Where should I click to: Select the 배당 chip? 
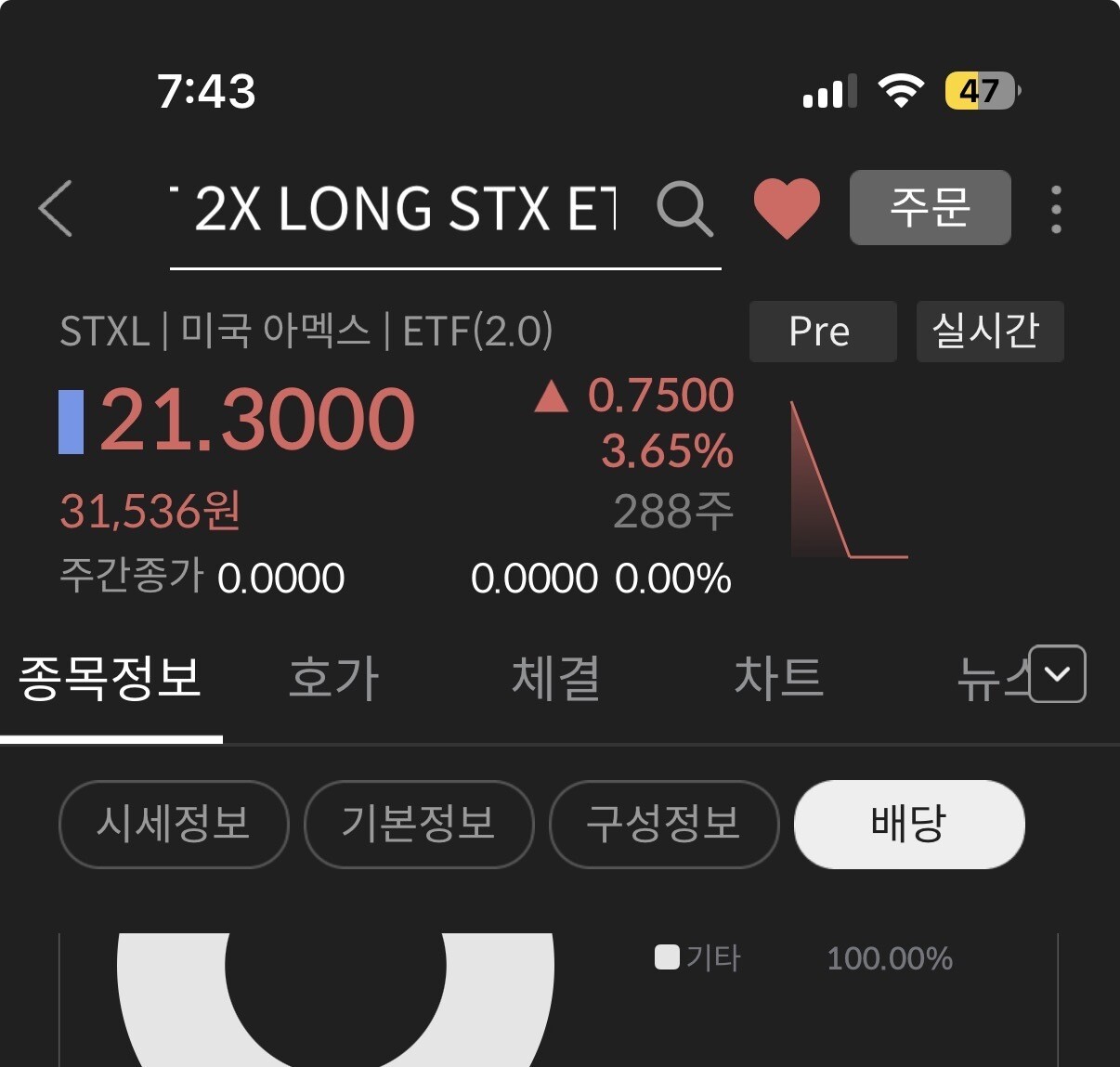[909, 825]
